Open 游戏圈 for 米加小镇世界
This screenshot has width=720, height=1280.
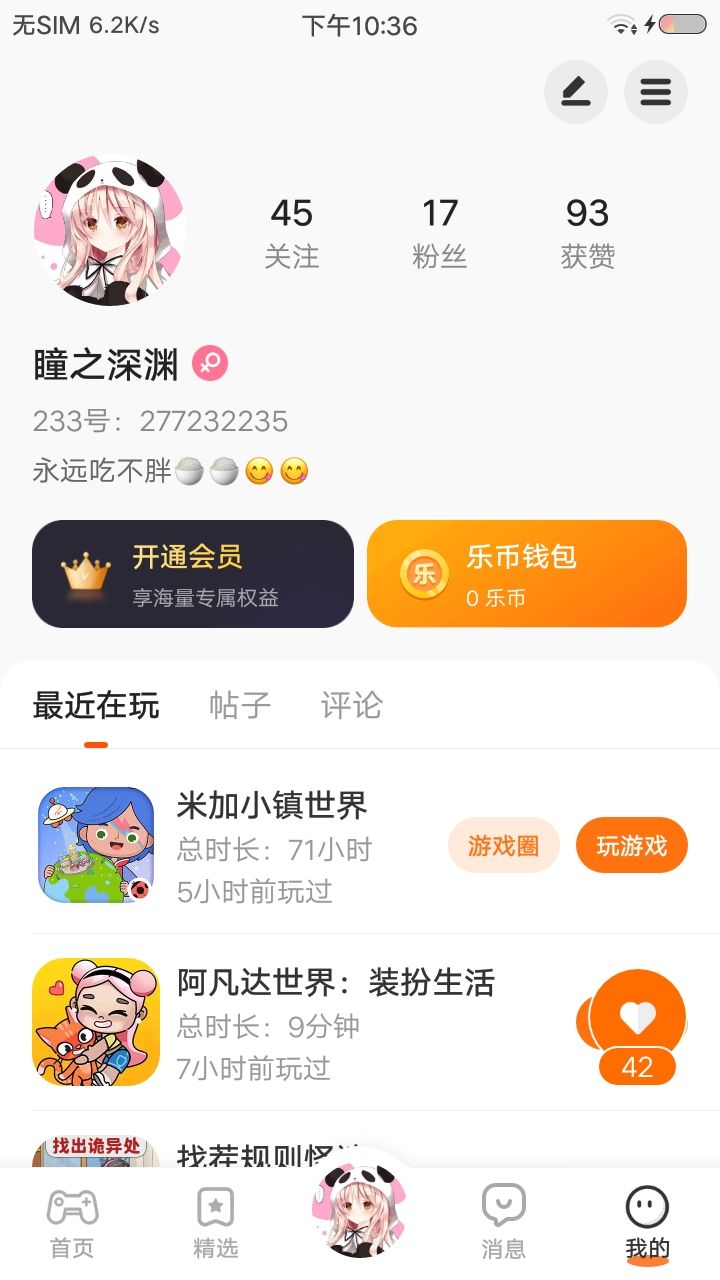(503, 845)
